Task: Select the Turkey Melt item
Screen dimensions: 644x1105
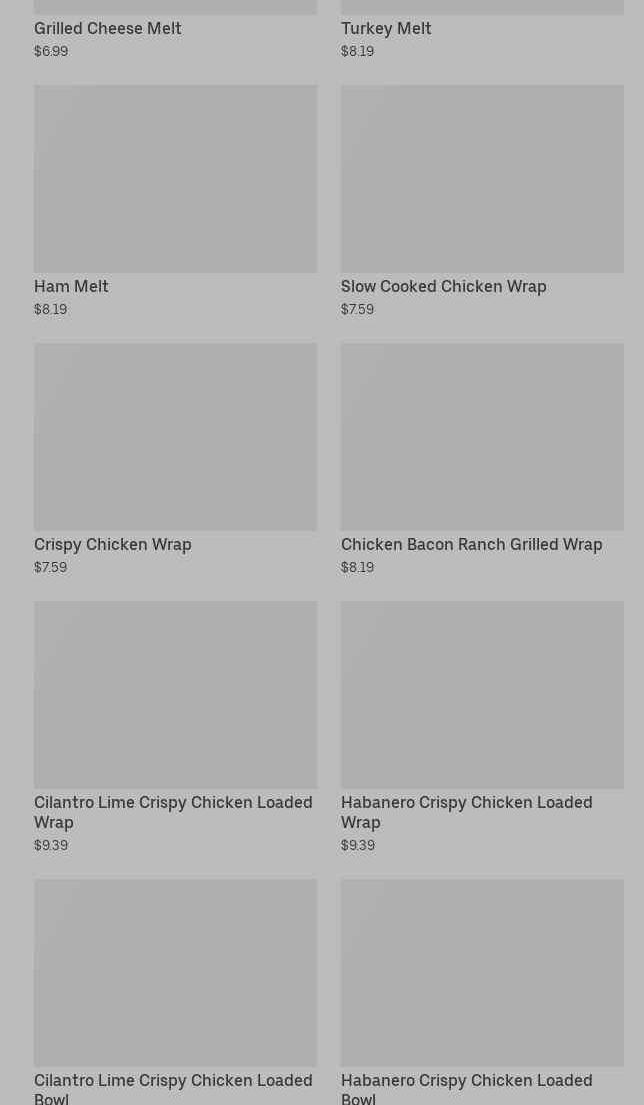Action: pyautogui.click(x=386, y=28)
